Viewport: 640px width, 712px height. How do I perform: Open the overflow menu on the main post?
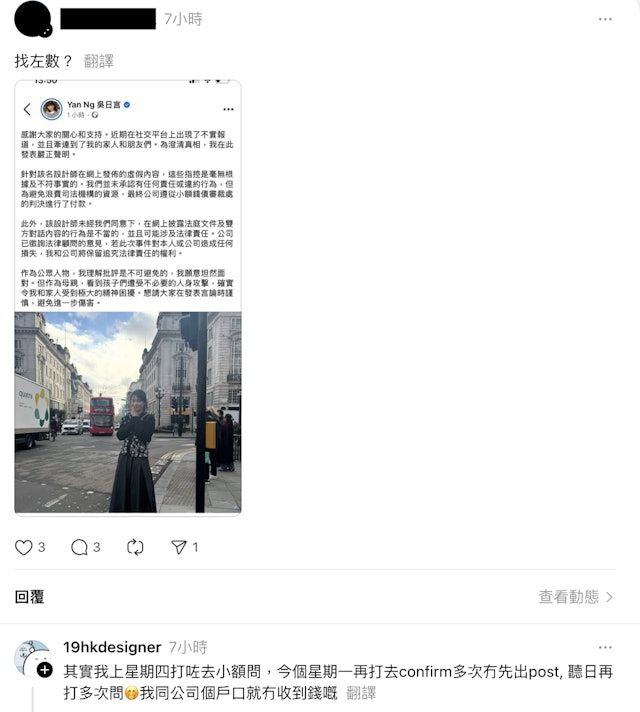click(x=605, y=19)
